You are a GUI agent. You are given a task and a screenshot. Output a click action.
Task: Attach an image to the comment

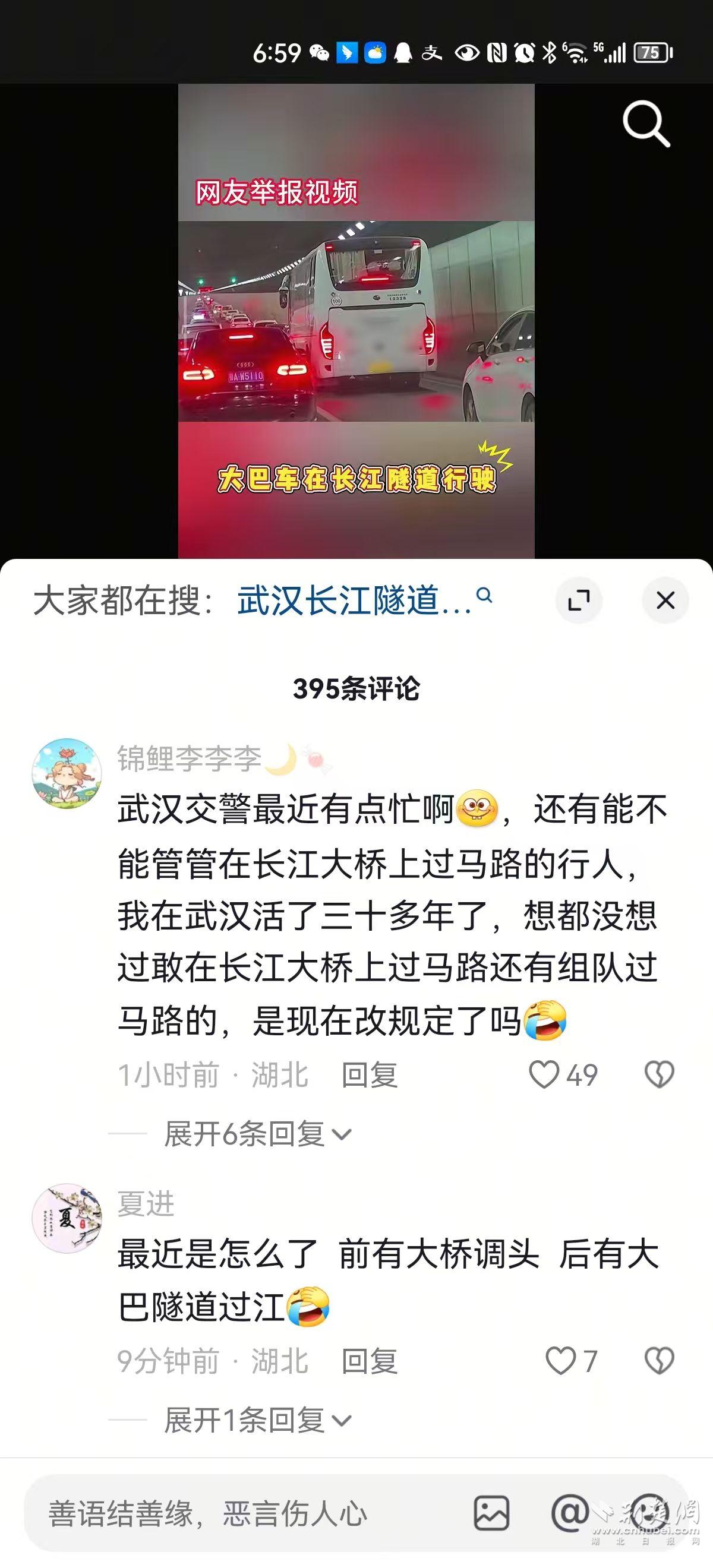coord(491,1513)
